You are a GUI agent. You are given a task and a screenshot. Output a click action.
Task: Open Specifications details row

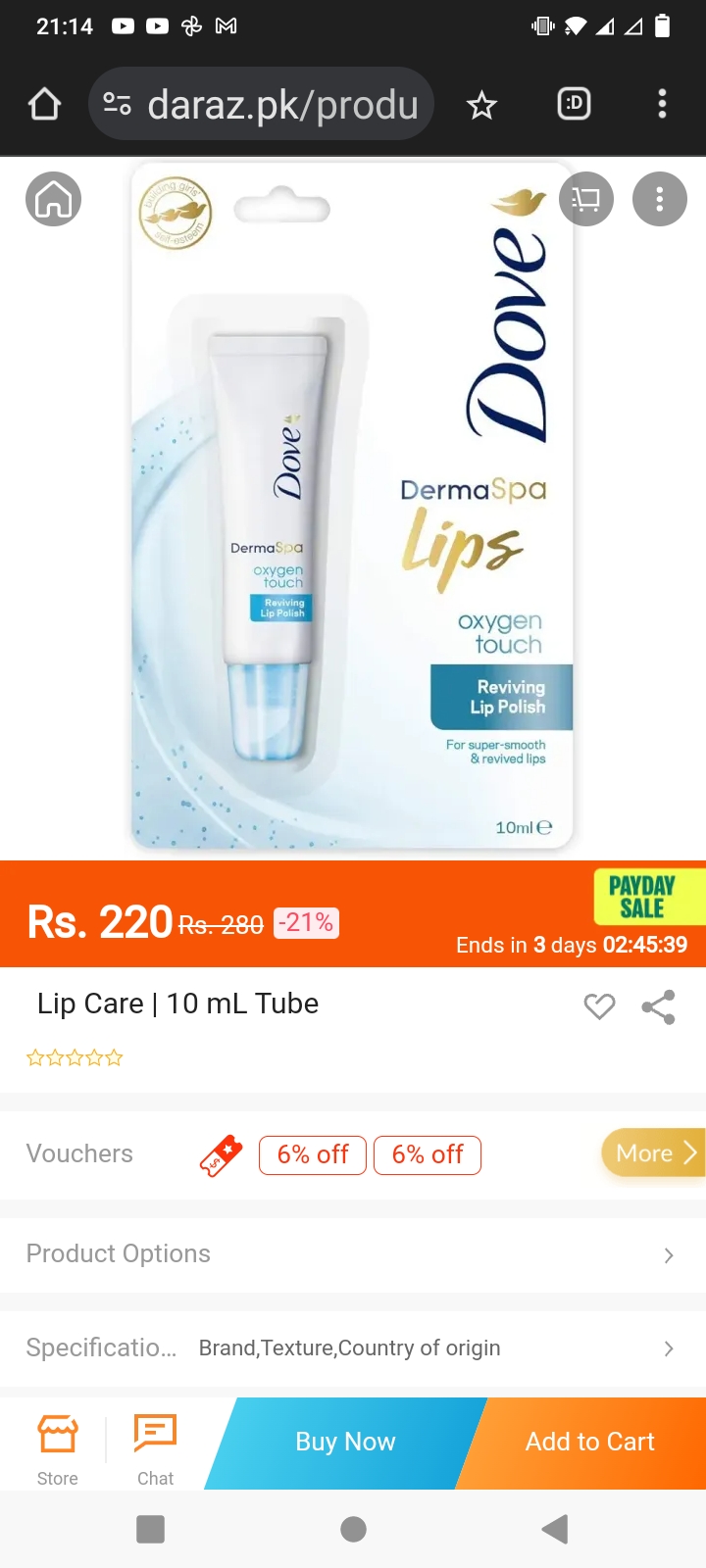353,1348
